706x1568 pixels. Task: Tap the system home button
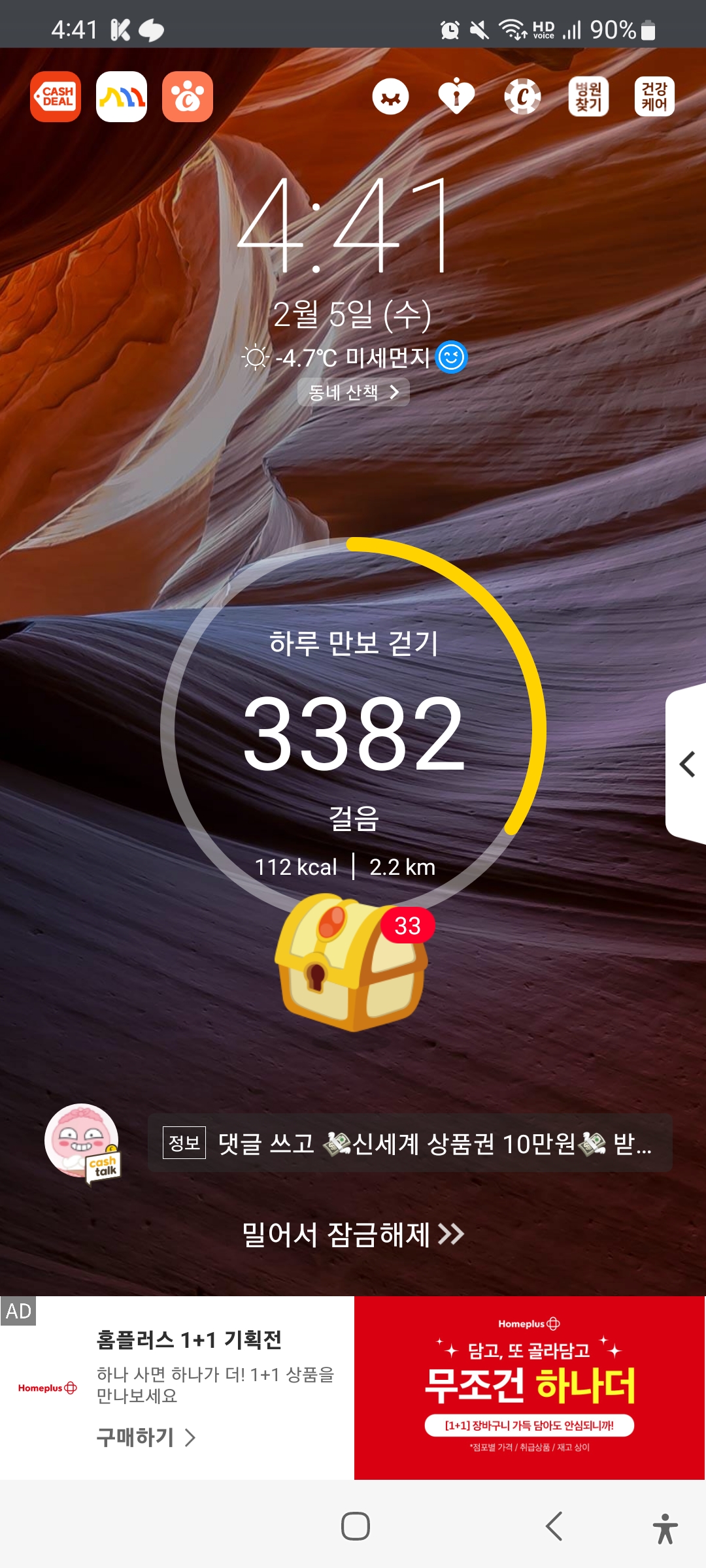point(356,1526)
